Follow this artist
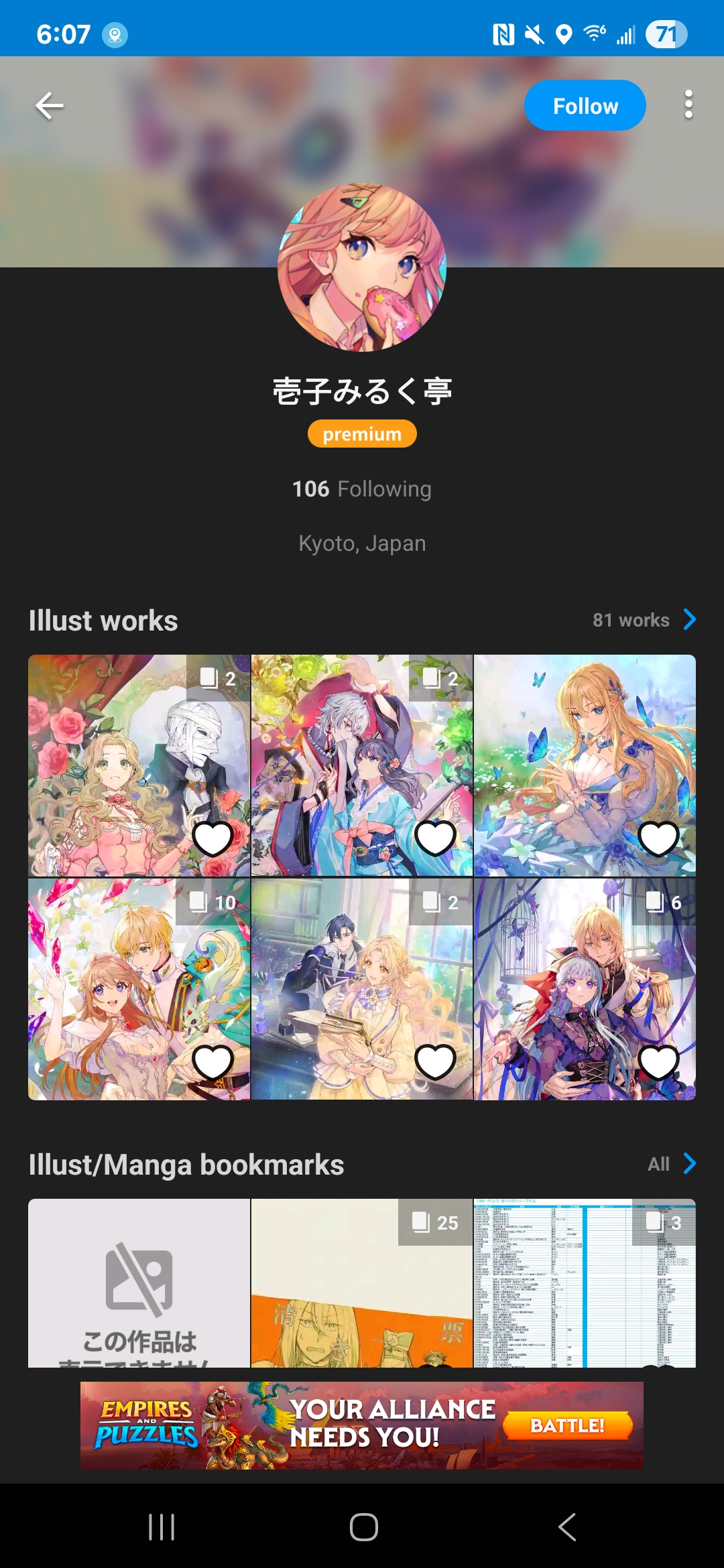The width and height of the screenshot is (724, 1568). [585, 106]
